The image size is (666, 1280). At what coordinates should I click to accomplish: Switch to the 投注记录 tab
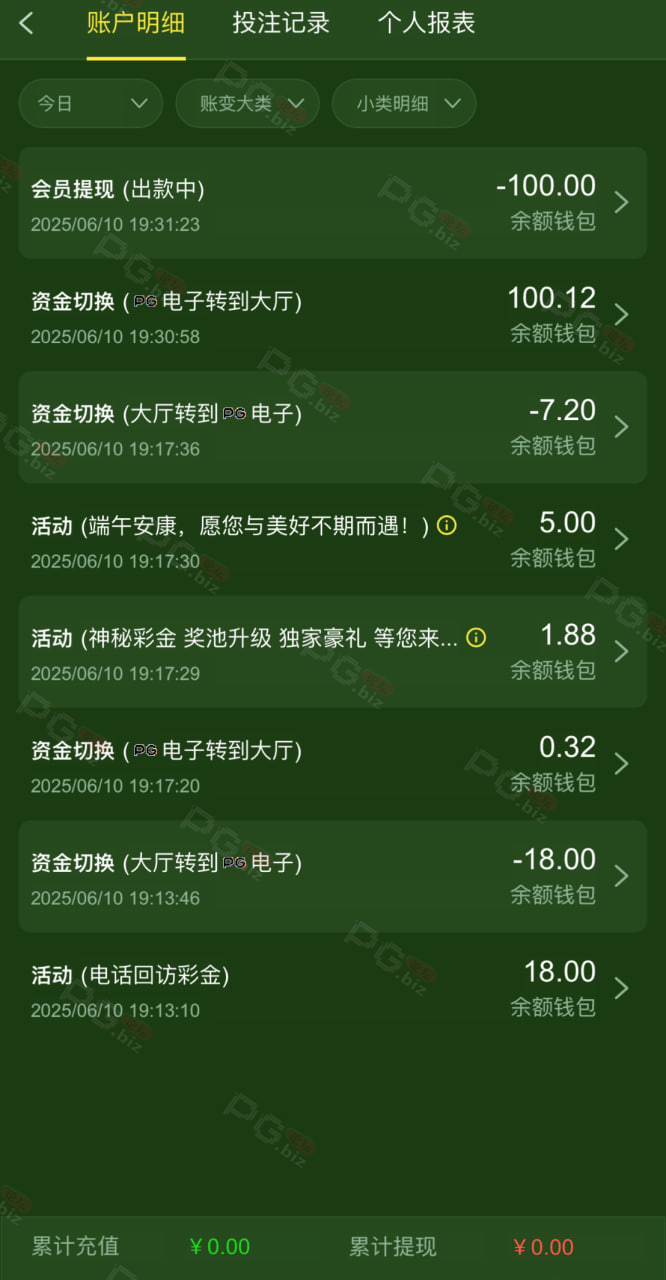pos(281,24)
